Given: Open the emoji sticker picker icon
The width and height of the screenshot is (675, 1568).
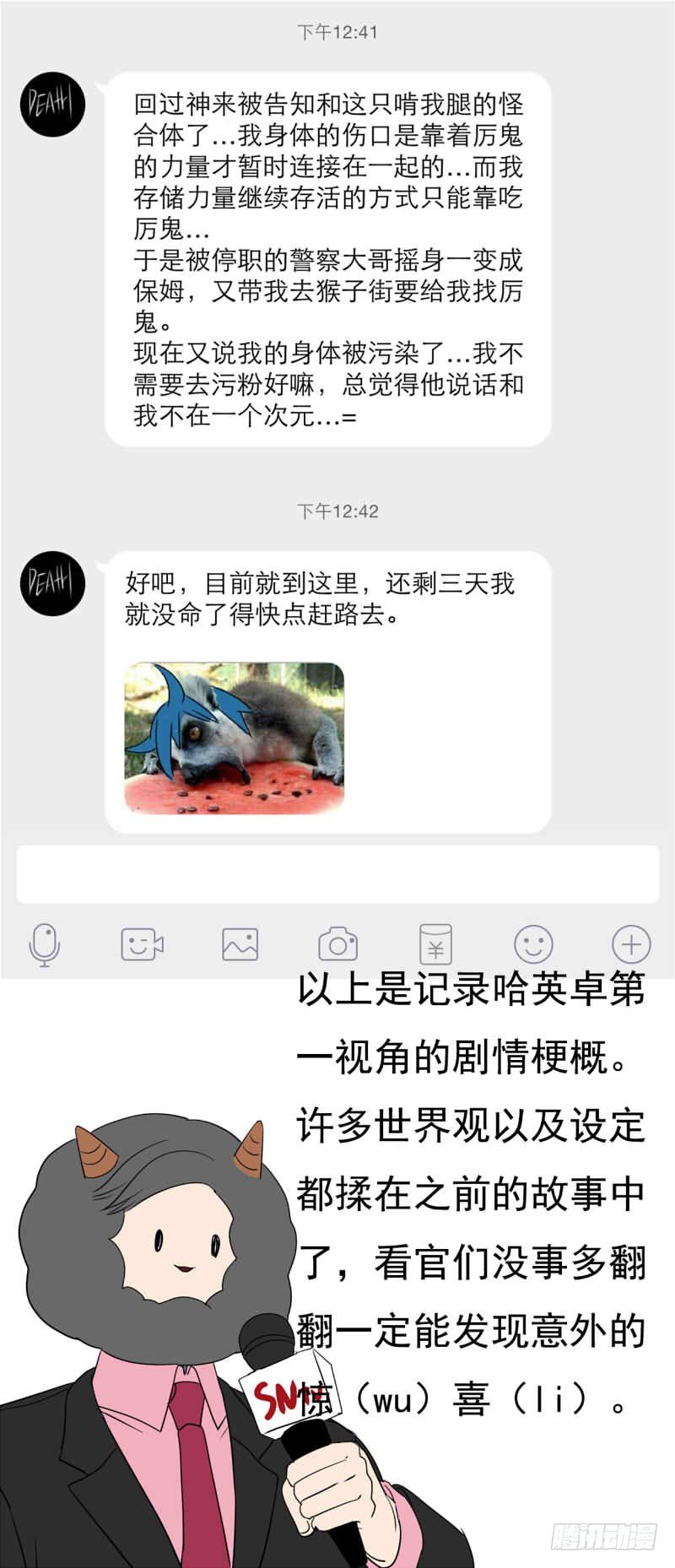Looking at the screenshot, I should (533, 945).
